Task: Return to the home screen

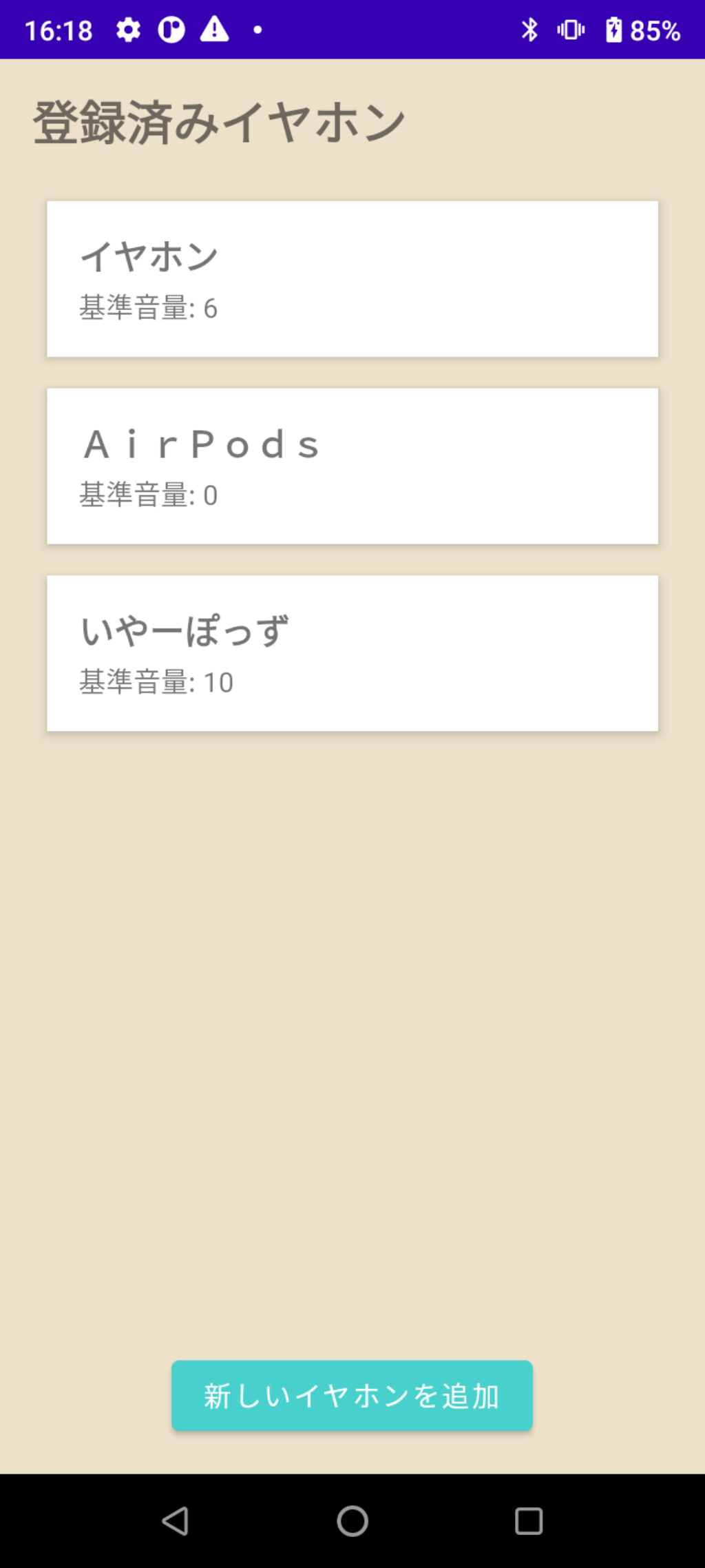Action: [x=352, y=1521]
